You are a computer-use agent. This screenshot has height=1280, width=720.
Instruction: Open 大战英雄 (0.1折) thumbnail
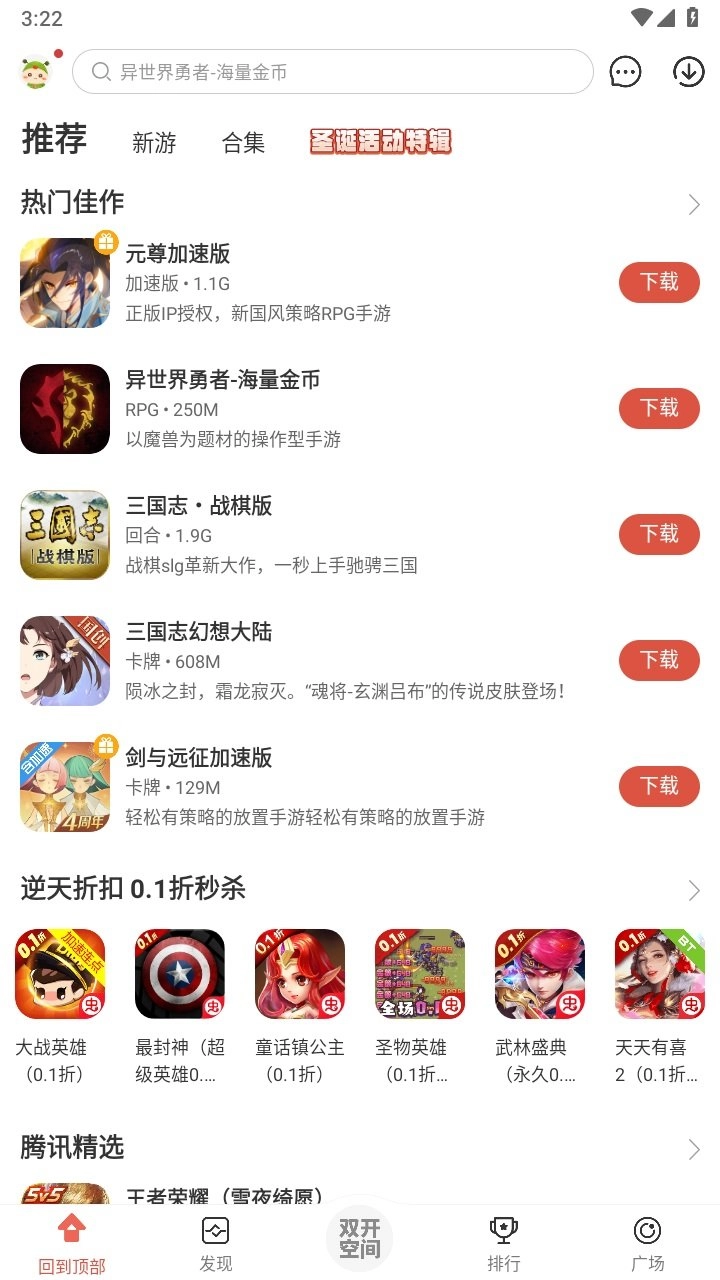[x=59, y=973]
